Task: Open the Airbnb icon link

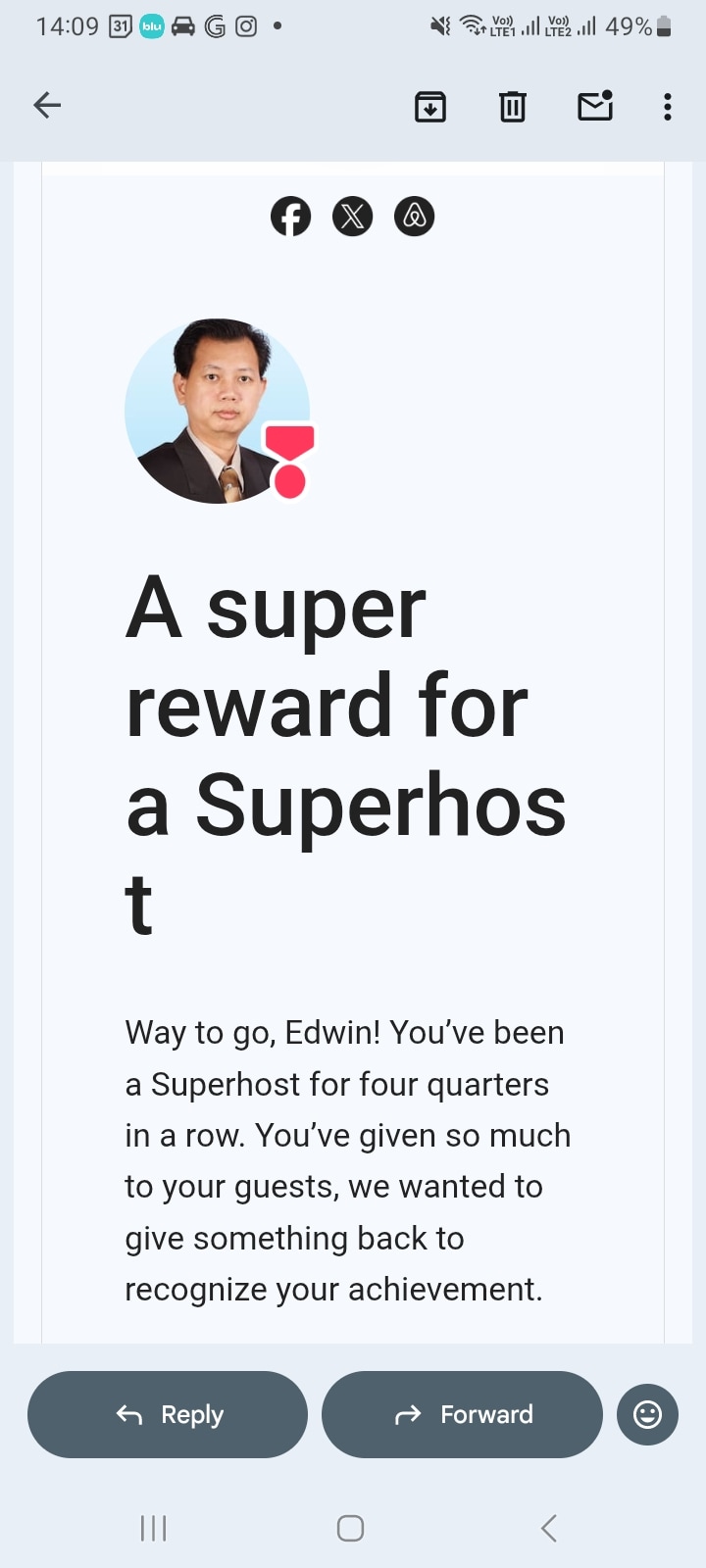Action: [x=415, y=217]
